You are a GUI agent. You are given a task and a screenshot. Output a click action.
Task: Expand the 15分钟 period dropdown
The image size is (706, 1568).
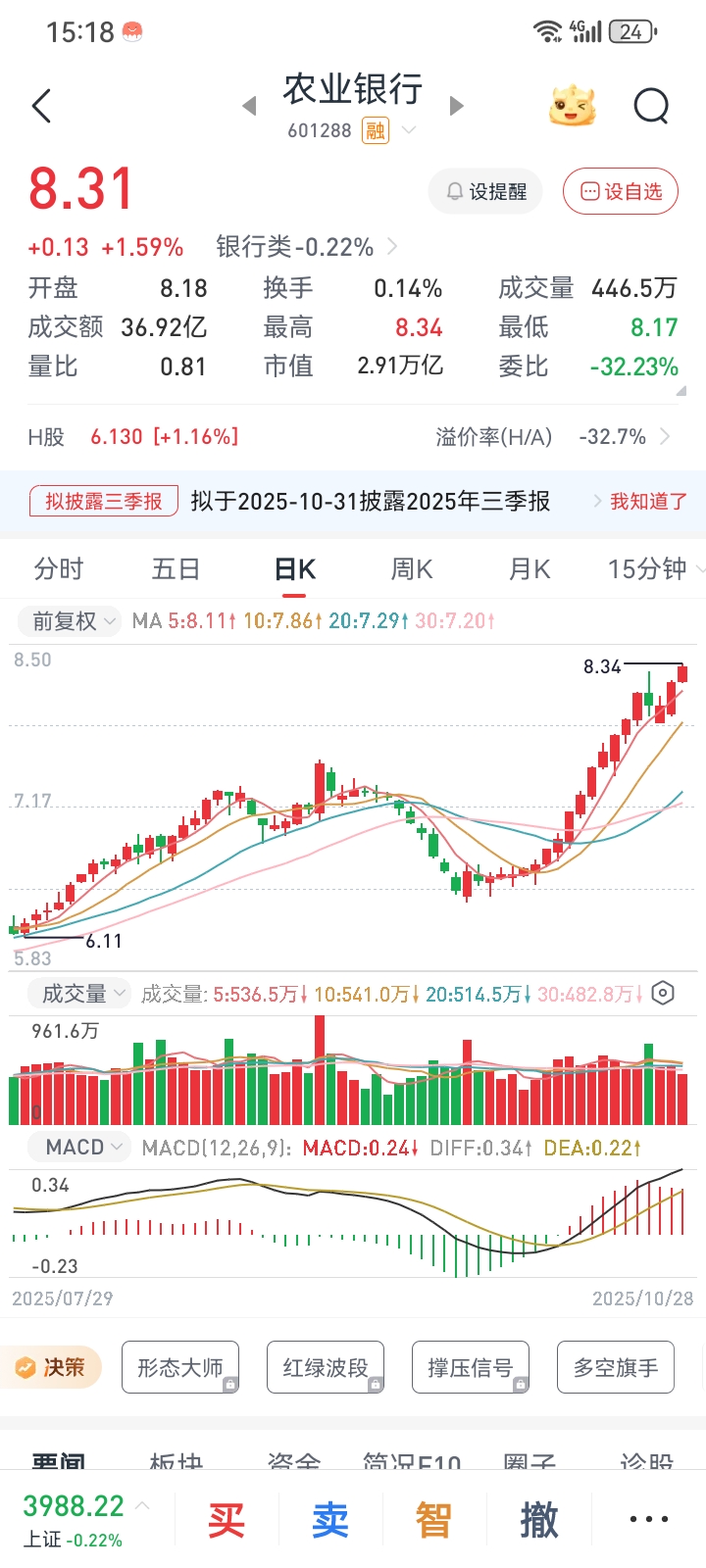(x=654, y=569)
